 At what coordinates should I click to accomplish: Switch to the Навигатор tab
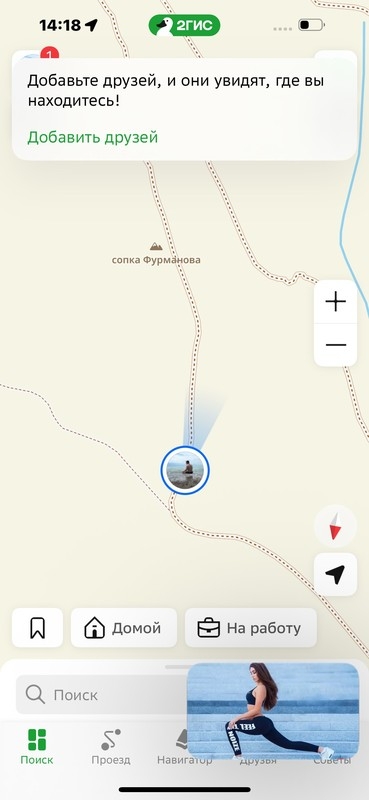184,746
